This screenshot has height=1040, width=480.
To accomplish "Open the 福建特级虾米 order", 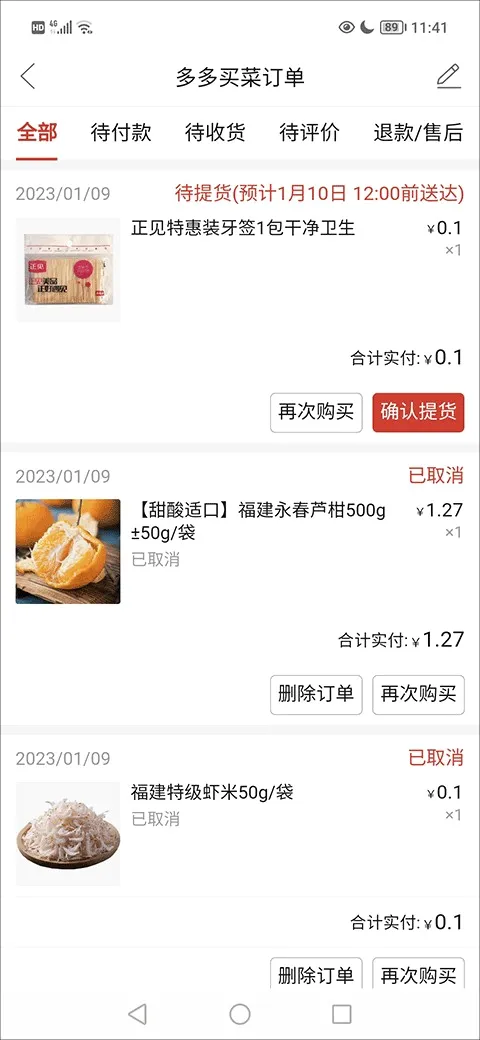I will [240, 834].
